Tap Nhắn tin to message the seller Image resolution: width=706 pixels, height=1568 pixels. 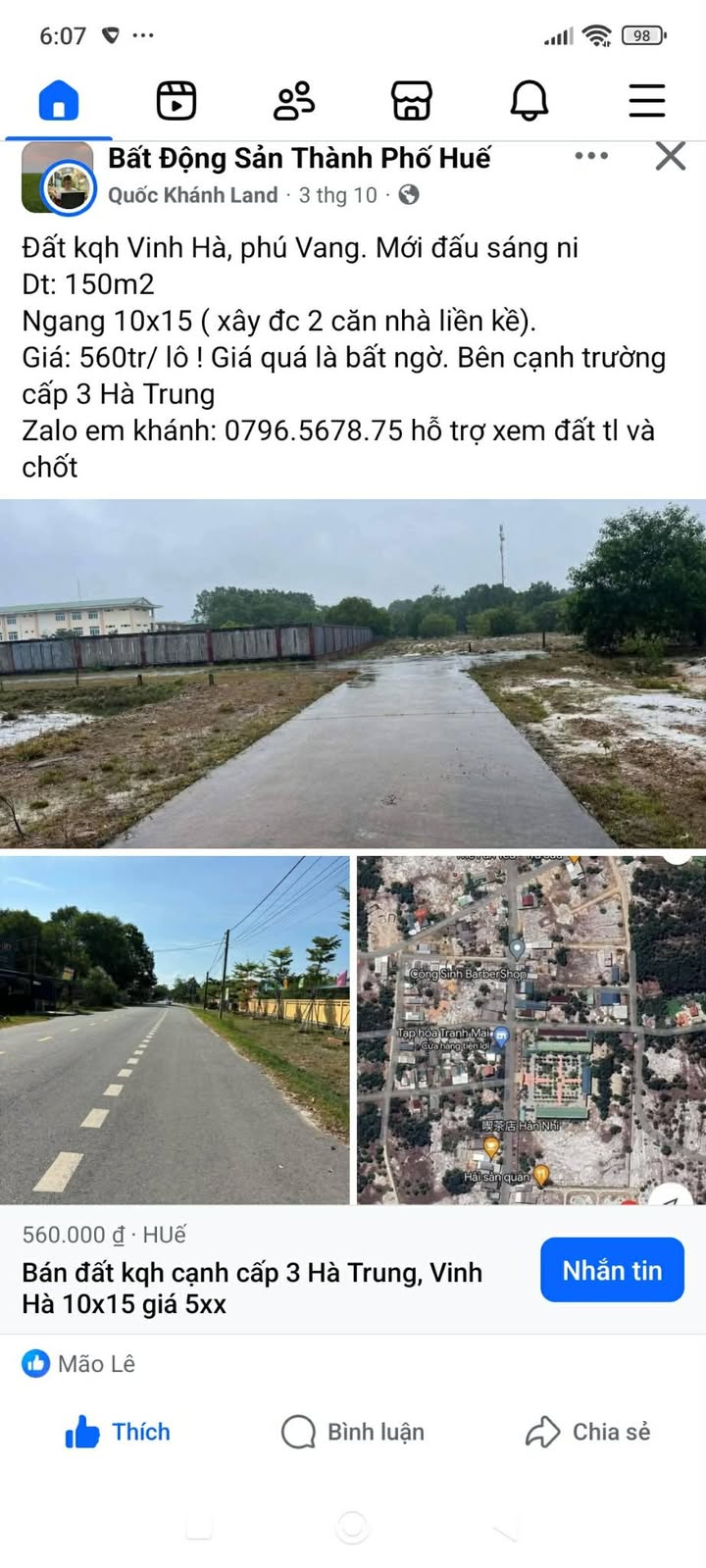[612, 1270]
